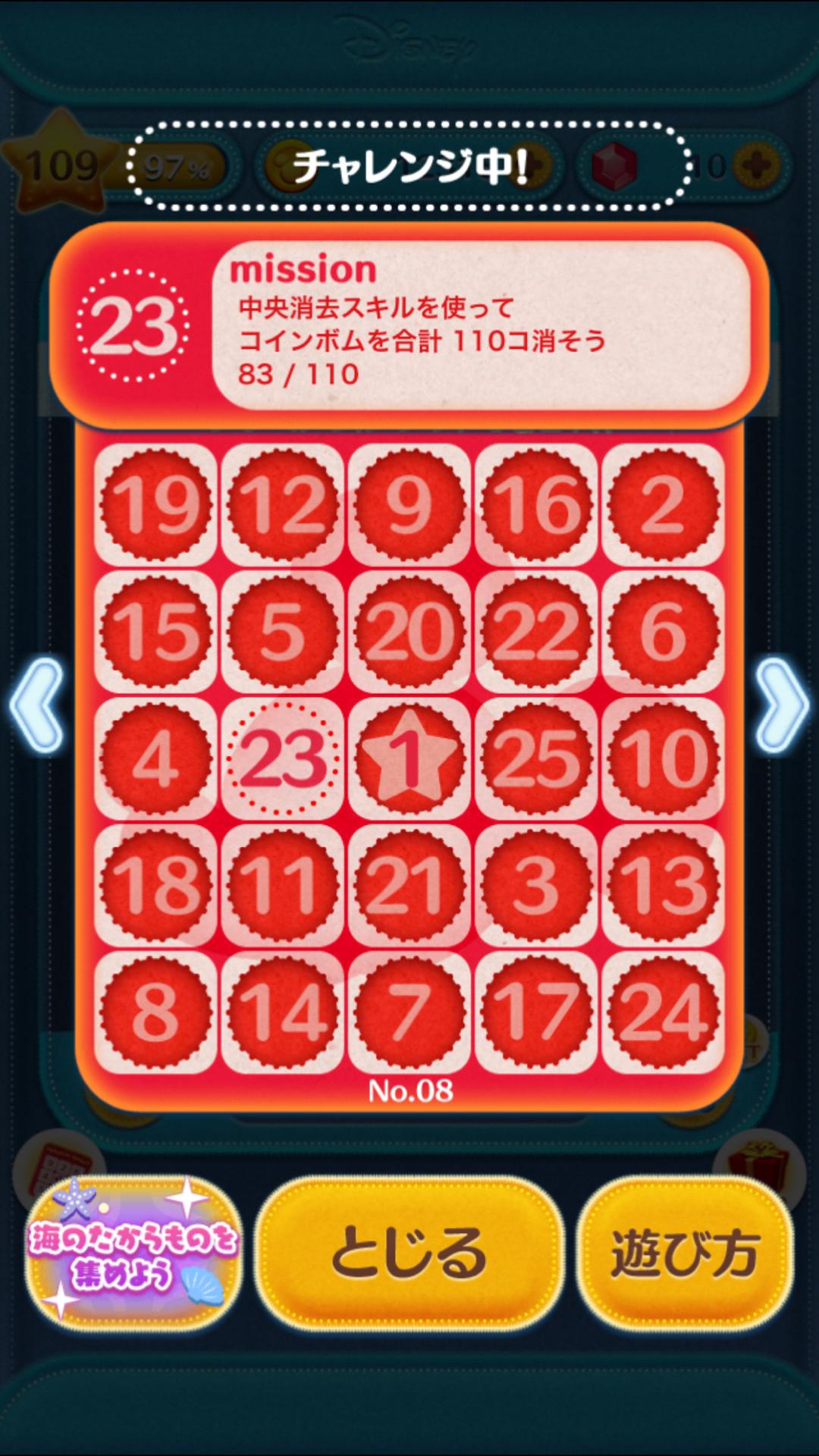819x1456 pixels.
Task: Select bingo mission number 20
Action: coord(409,632)
